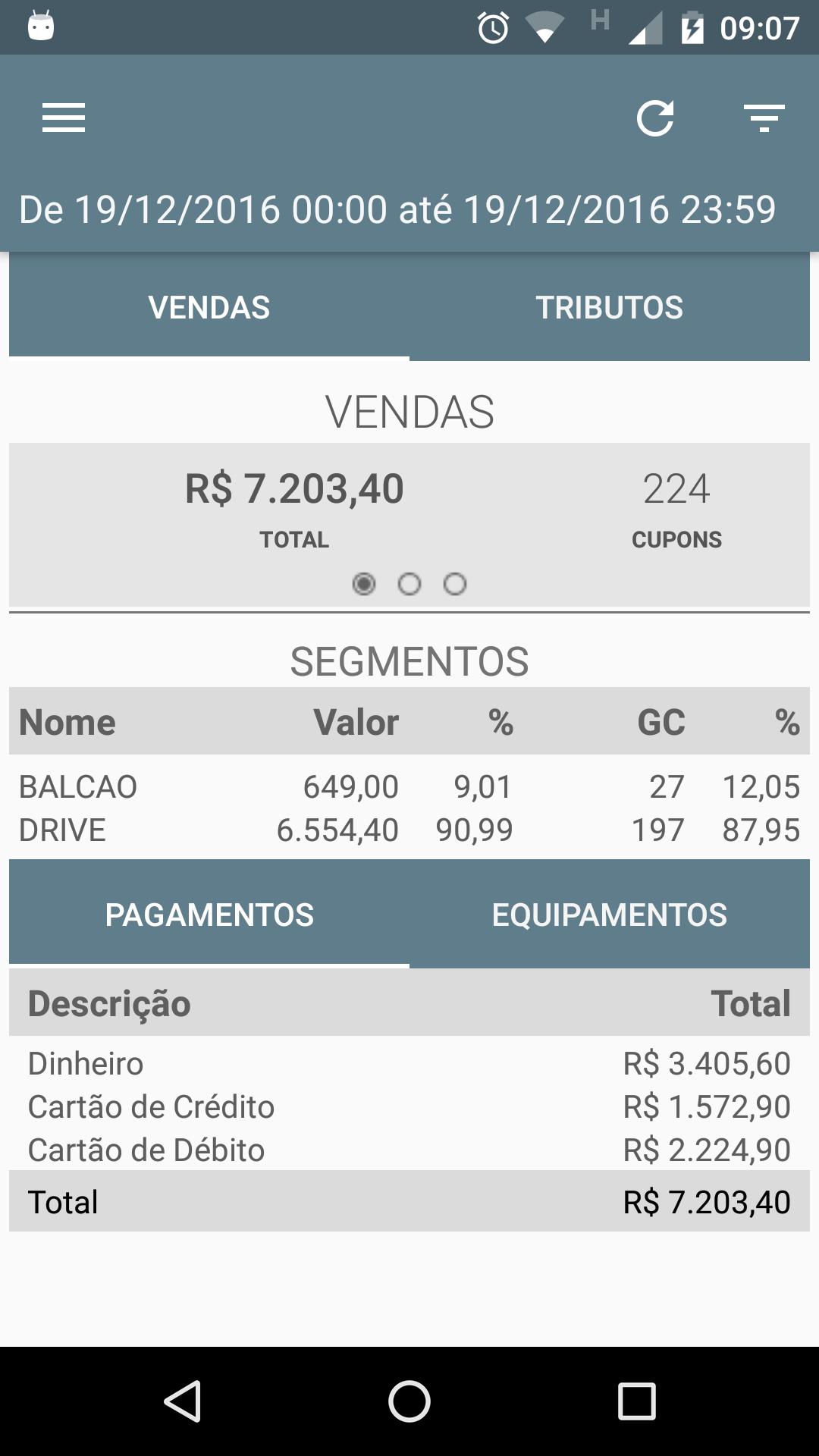Refresh the sales report data
Screen dimensions: 819x1456
655,118
